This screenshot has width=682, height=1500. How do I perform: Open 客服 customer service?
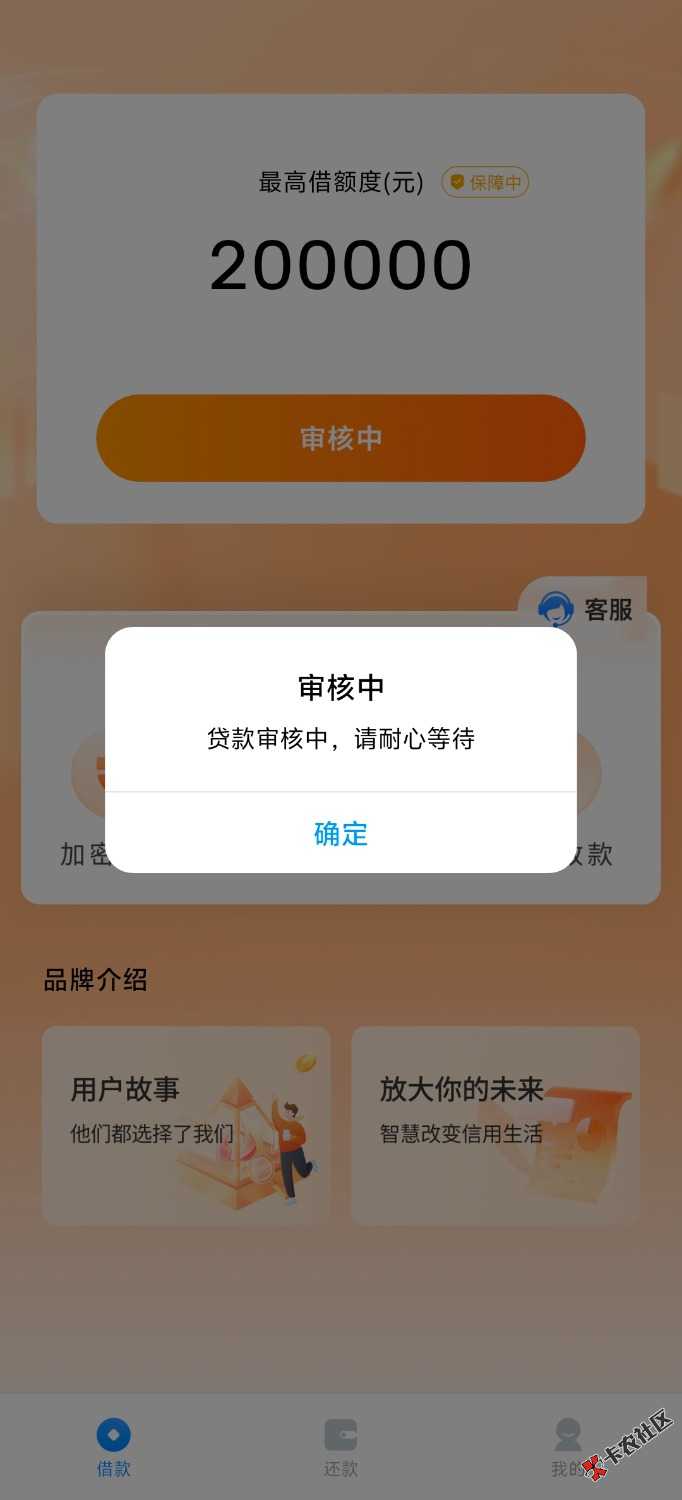point(585,609)
